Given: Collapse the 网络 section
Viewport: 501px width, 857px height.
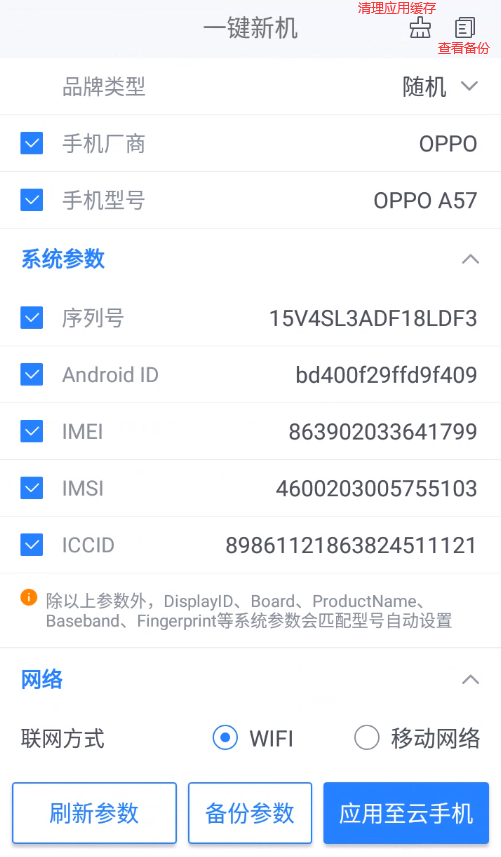Looking at the screenshot, I should point(470,680).
